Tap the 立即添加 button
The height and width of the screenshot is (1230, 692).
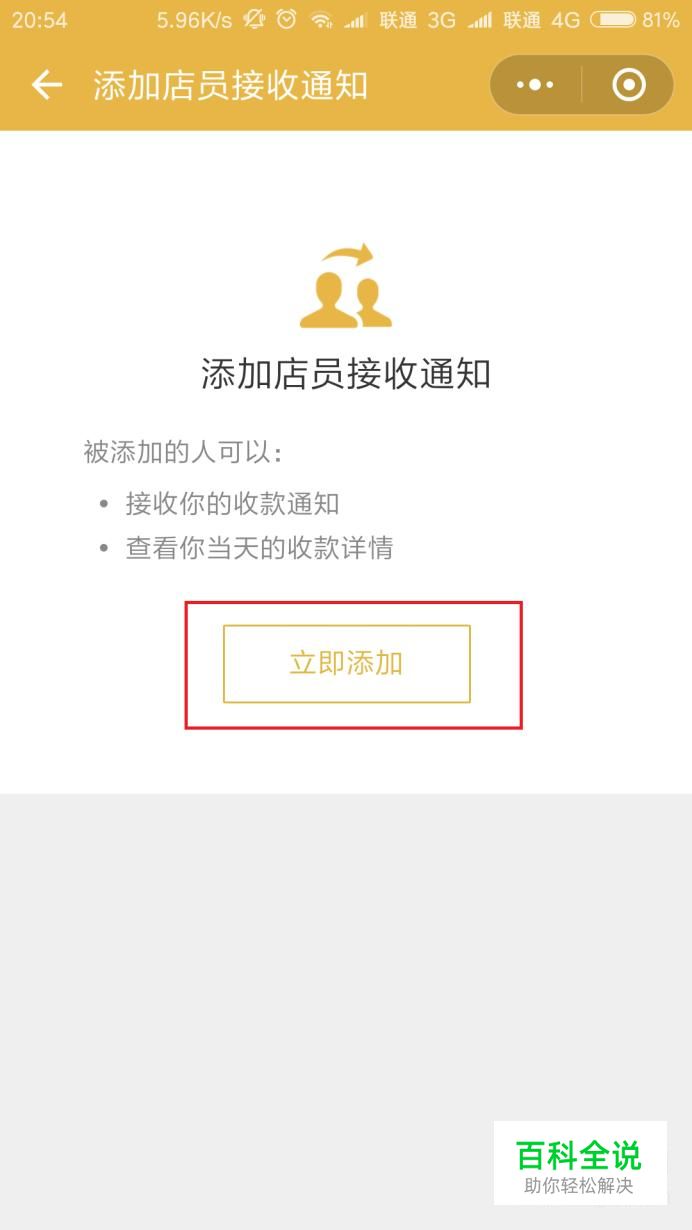click(x=346, y=663)
